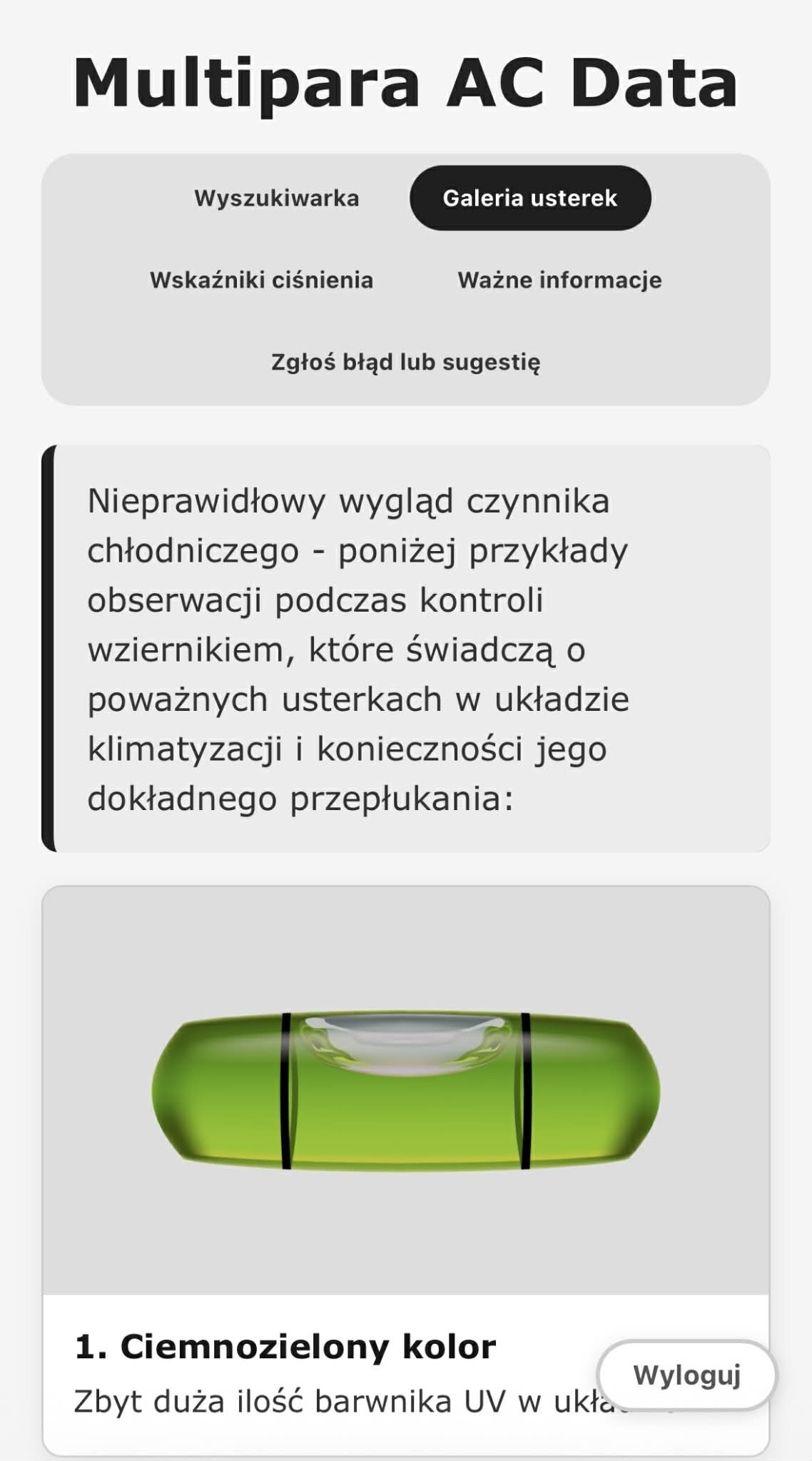Screen dimensions: 812x1461
Task: Open the Wskaźniki ciśnienia section
Action: (261, 280)
